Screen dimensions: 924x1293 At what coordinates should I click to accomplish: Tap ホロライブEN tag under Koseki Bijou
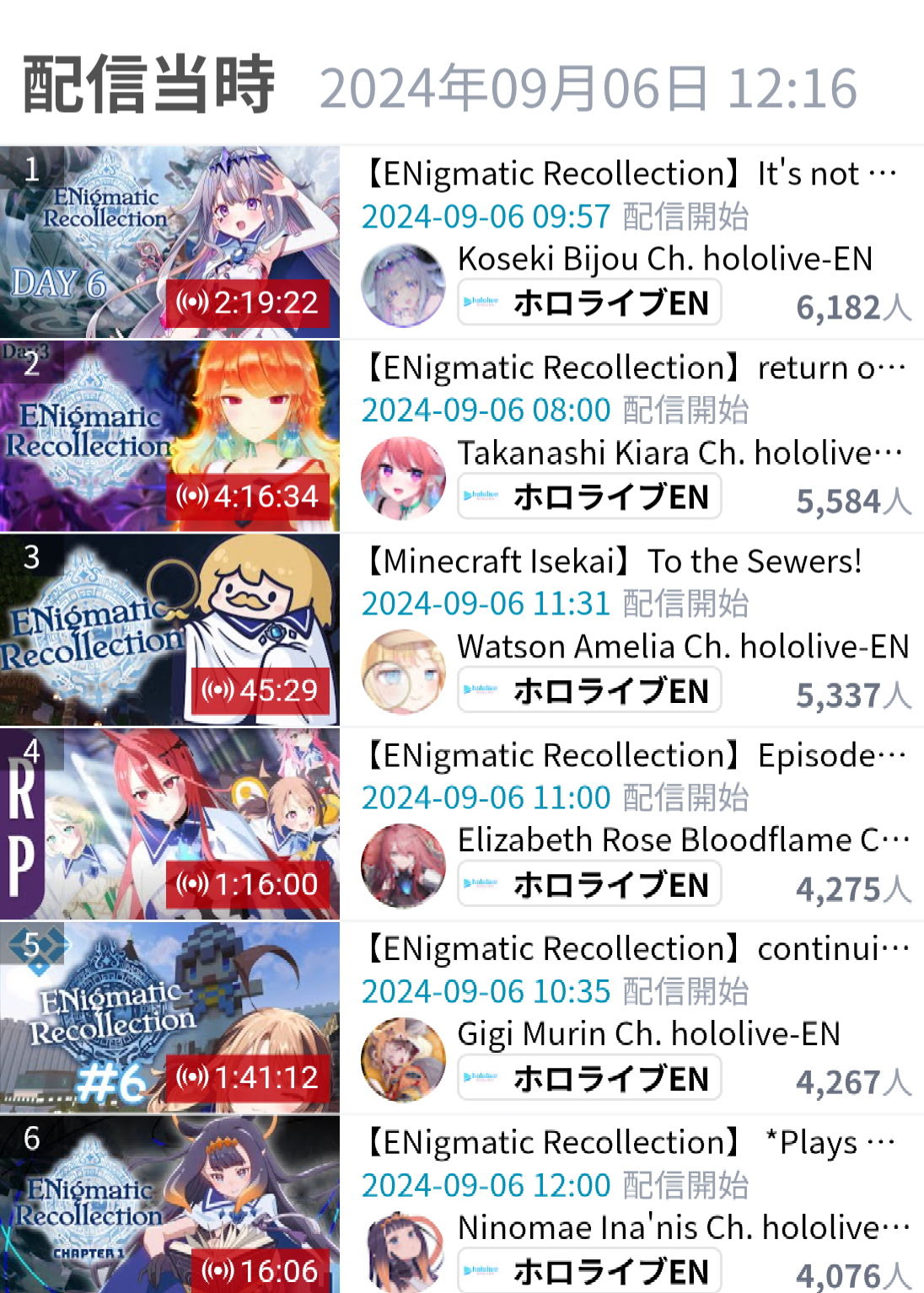[589, 303]
